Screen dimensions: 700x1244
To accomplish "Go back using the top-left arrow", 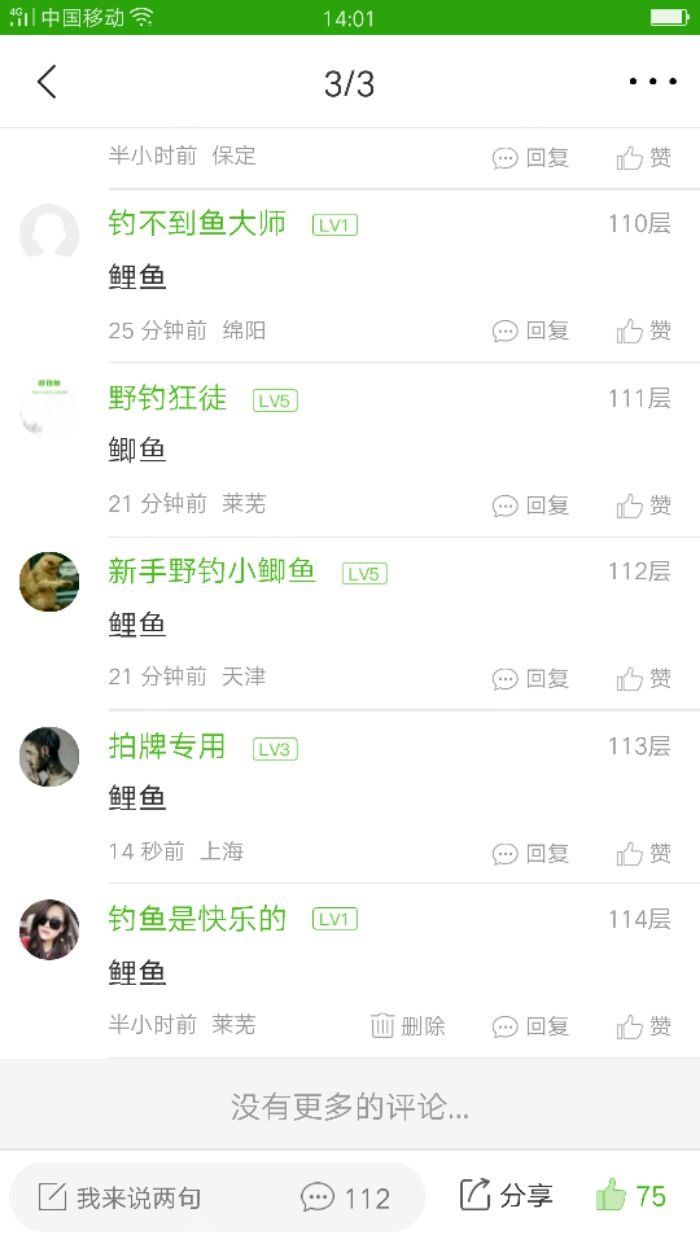I will click(x=47, y=82).
